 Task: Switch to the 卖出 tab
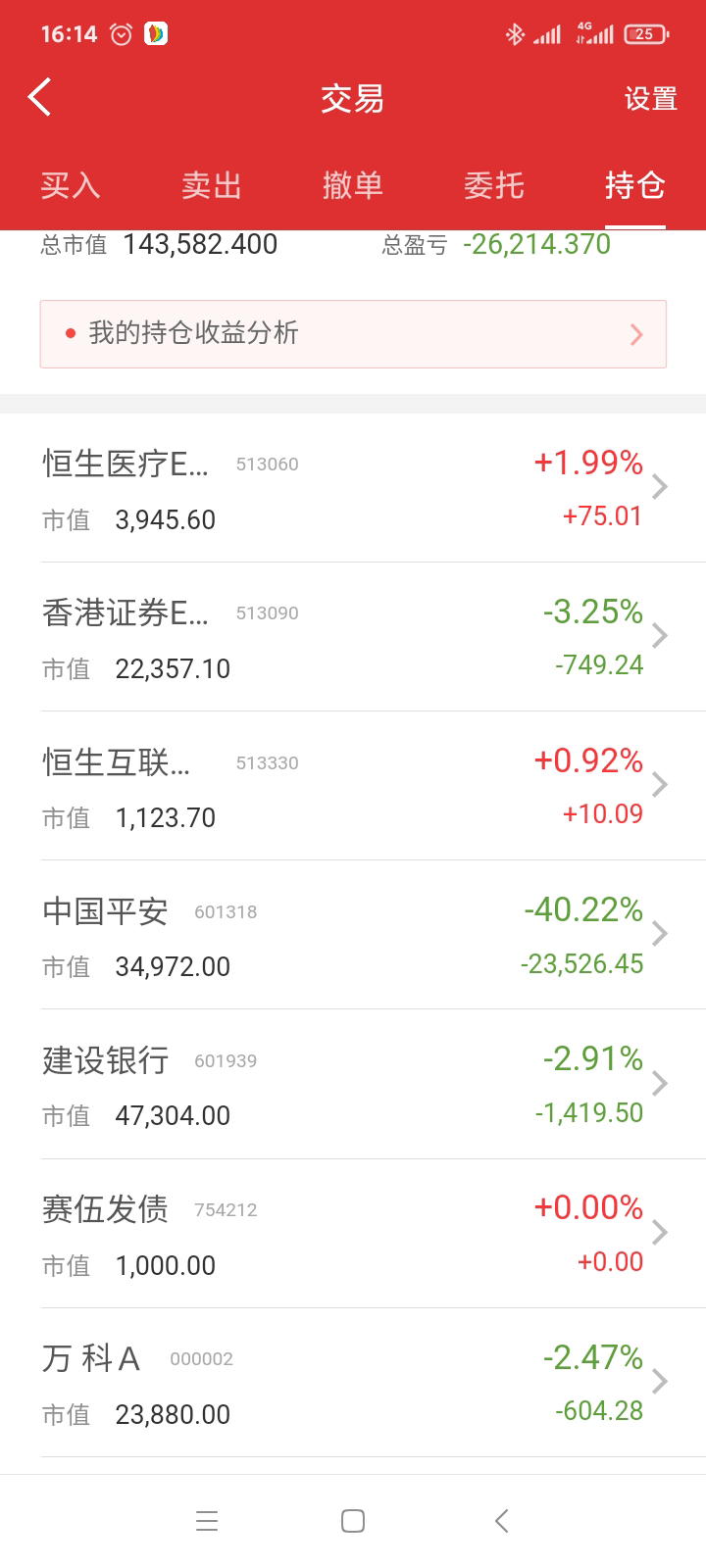(212, 185)
